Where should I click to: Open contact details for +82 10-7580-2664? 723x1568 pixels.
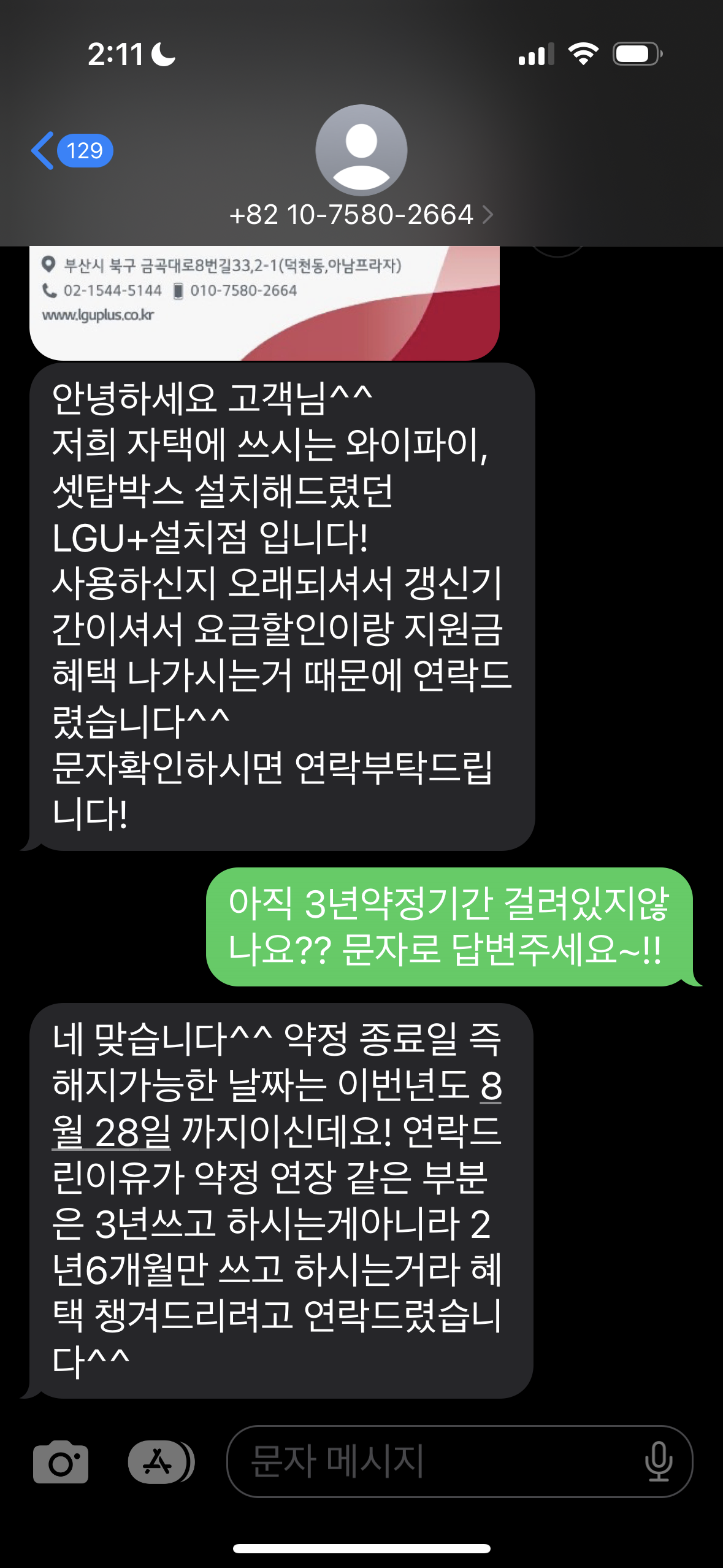point(361,214)
